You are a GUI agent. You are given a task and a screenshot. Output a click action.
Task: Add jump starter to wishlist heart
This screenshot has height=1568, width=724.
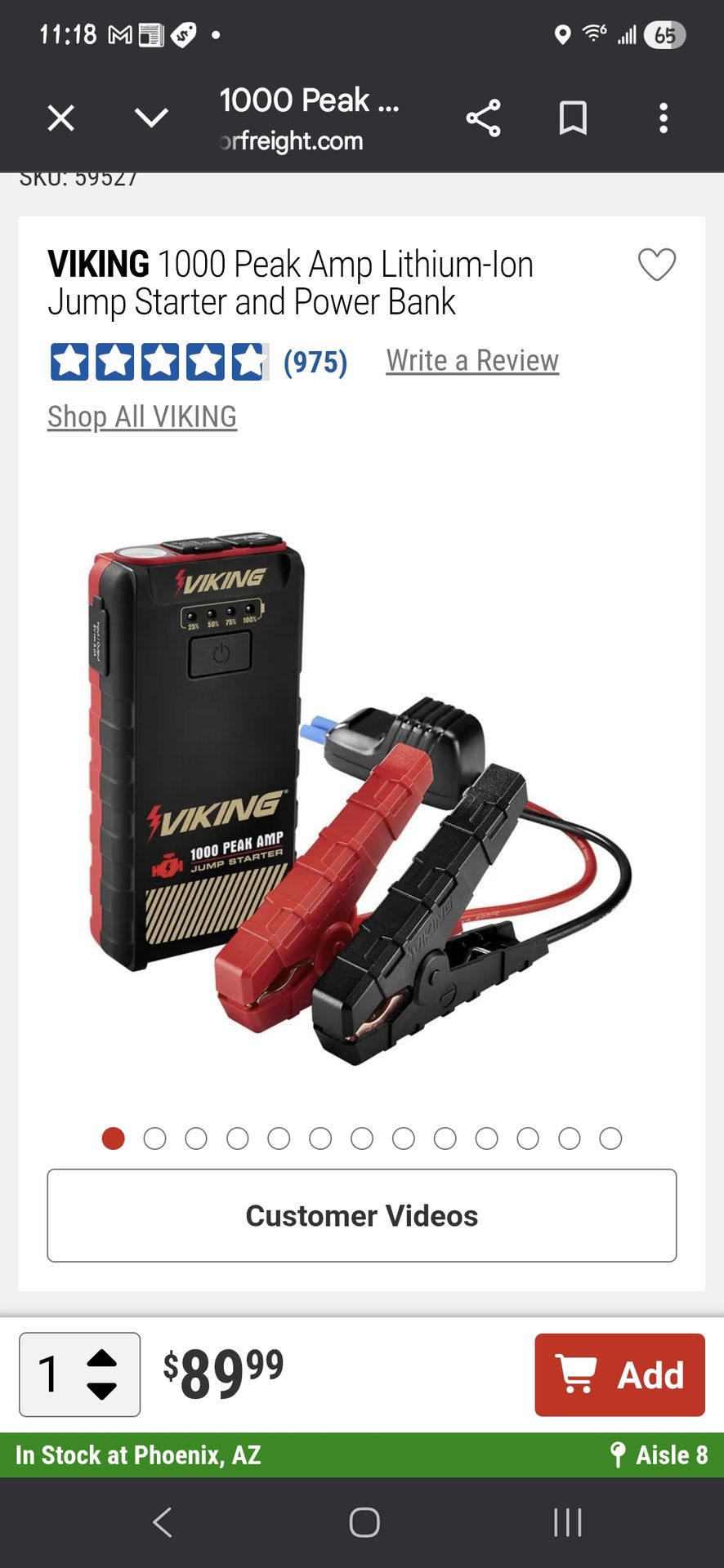(657, 265)
